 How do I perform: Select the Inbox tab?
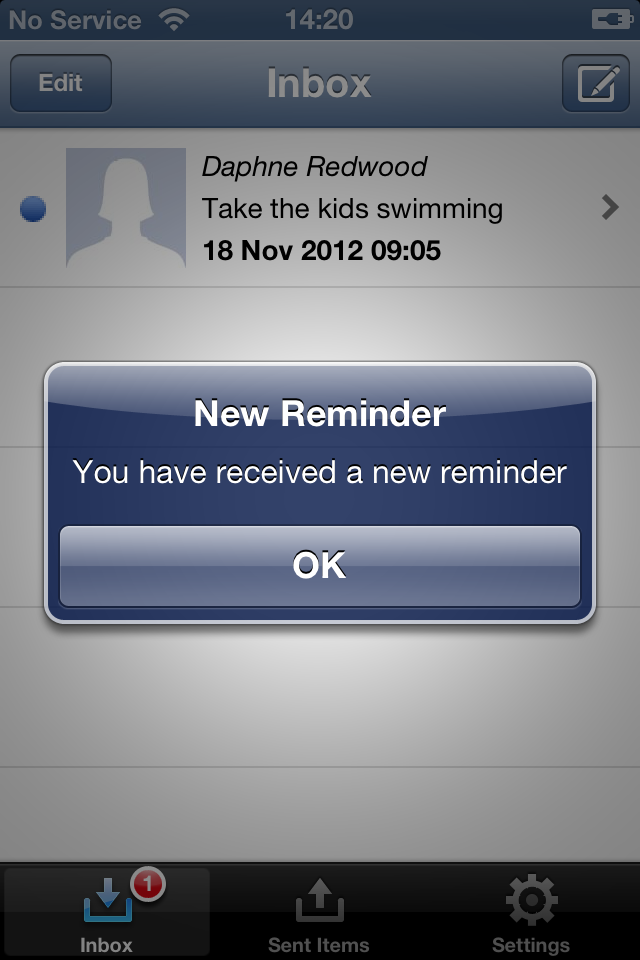[106, 912]
